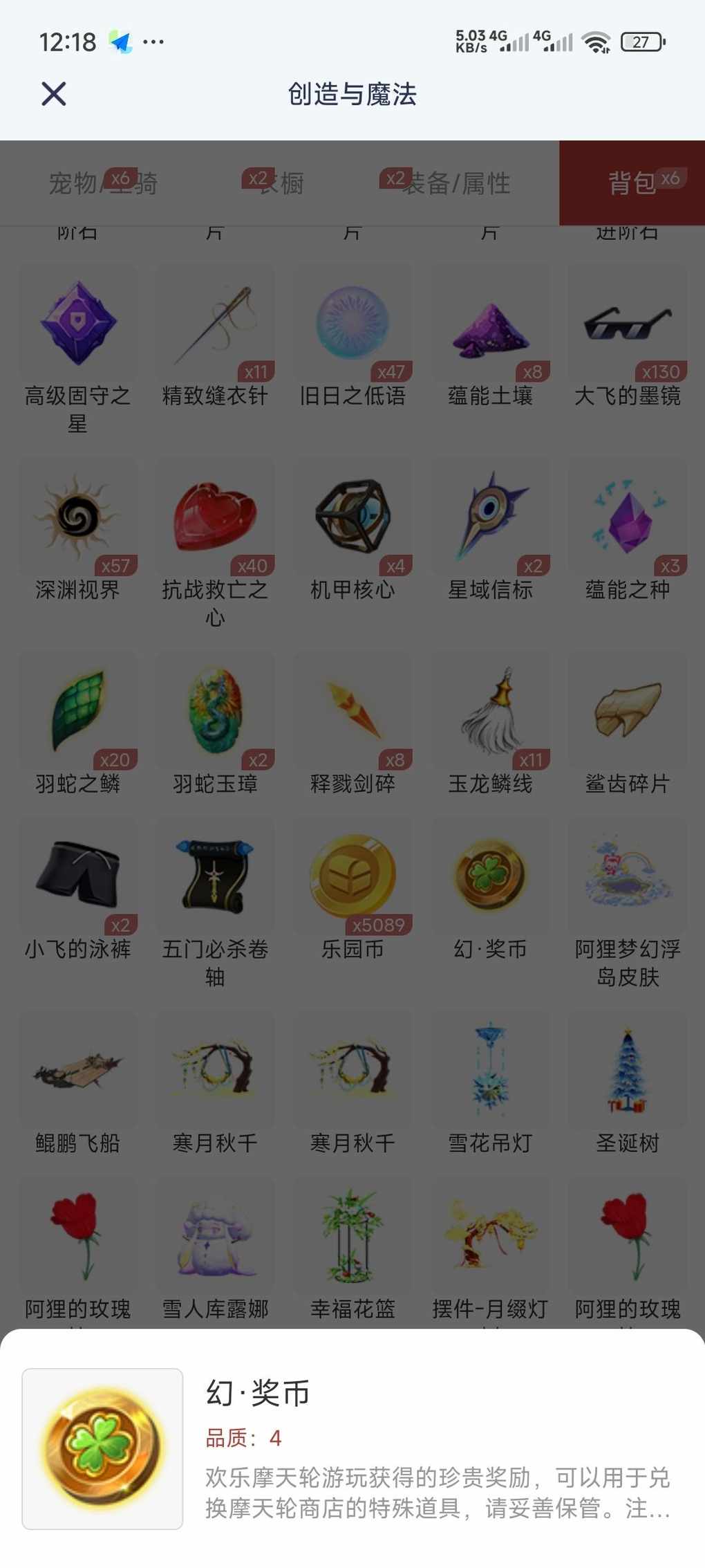Close the 创造与魔法 page
This screenshot has height=1568, width=705.
click(53, 94)
